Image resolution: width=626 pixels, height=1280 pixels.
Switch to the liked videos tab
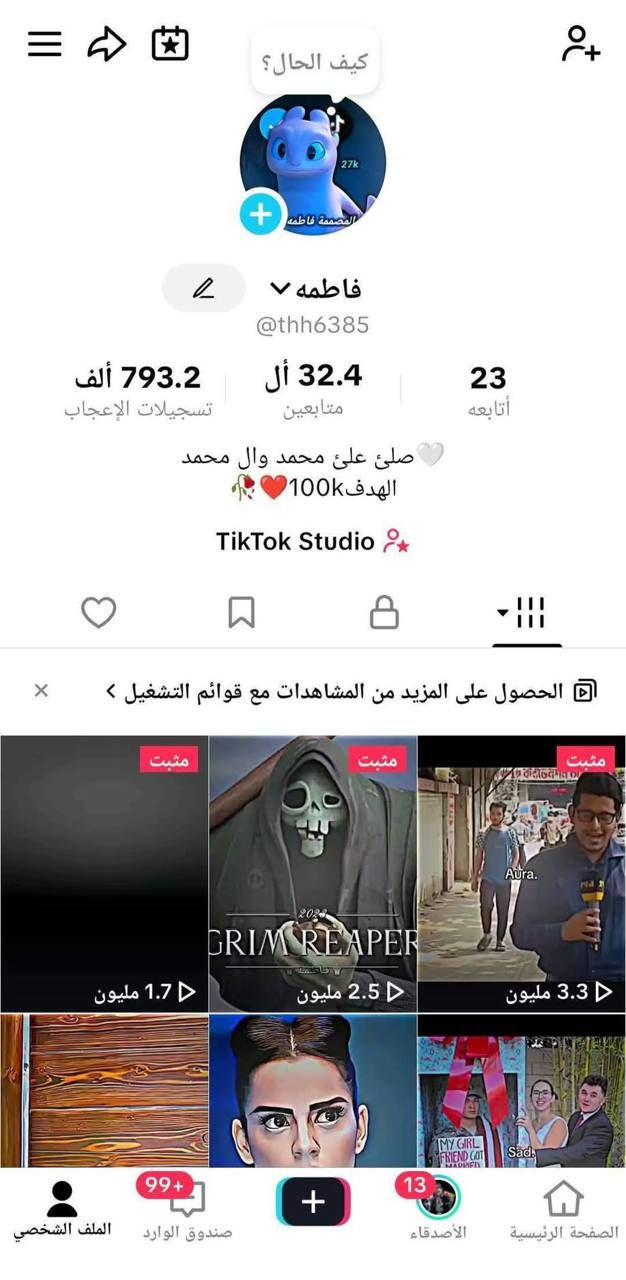pyautogui.click(x=98, y=613)
